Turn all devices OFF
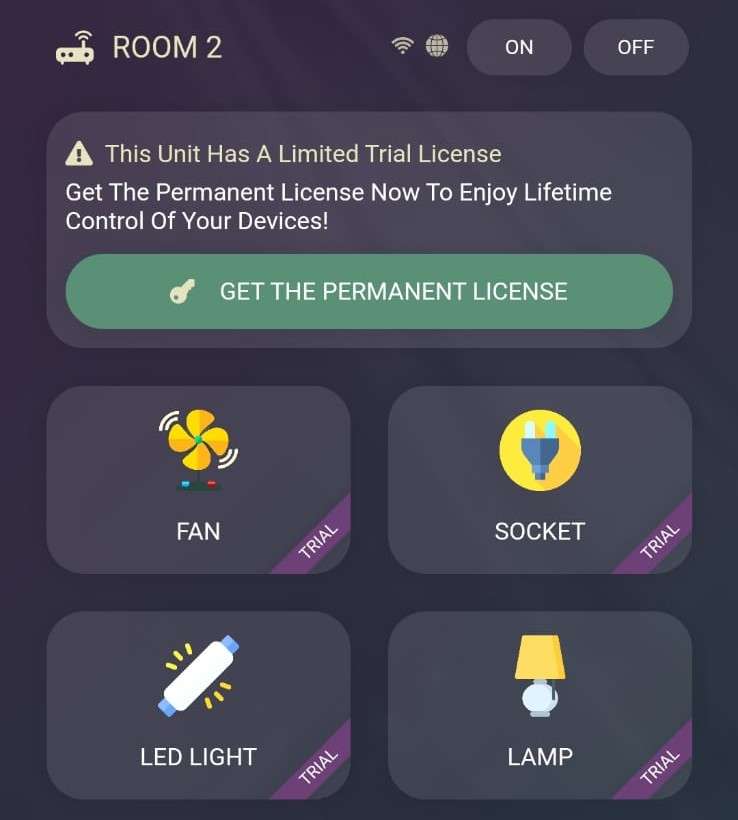This screenshot has width=738, height=820. tap(635, 47)
